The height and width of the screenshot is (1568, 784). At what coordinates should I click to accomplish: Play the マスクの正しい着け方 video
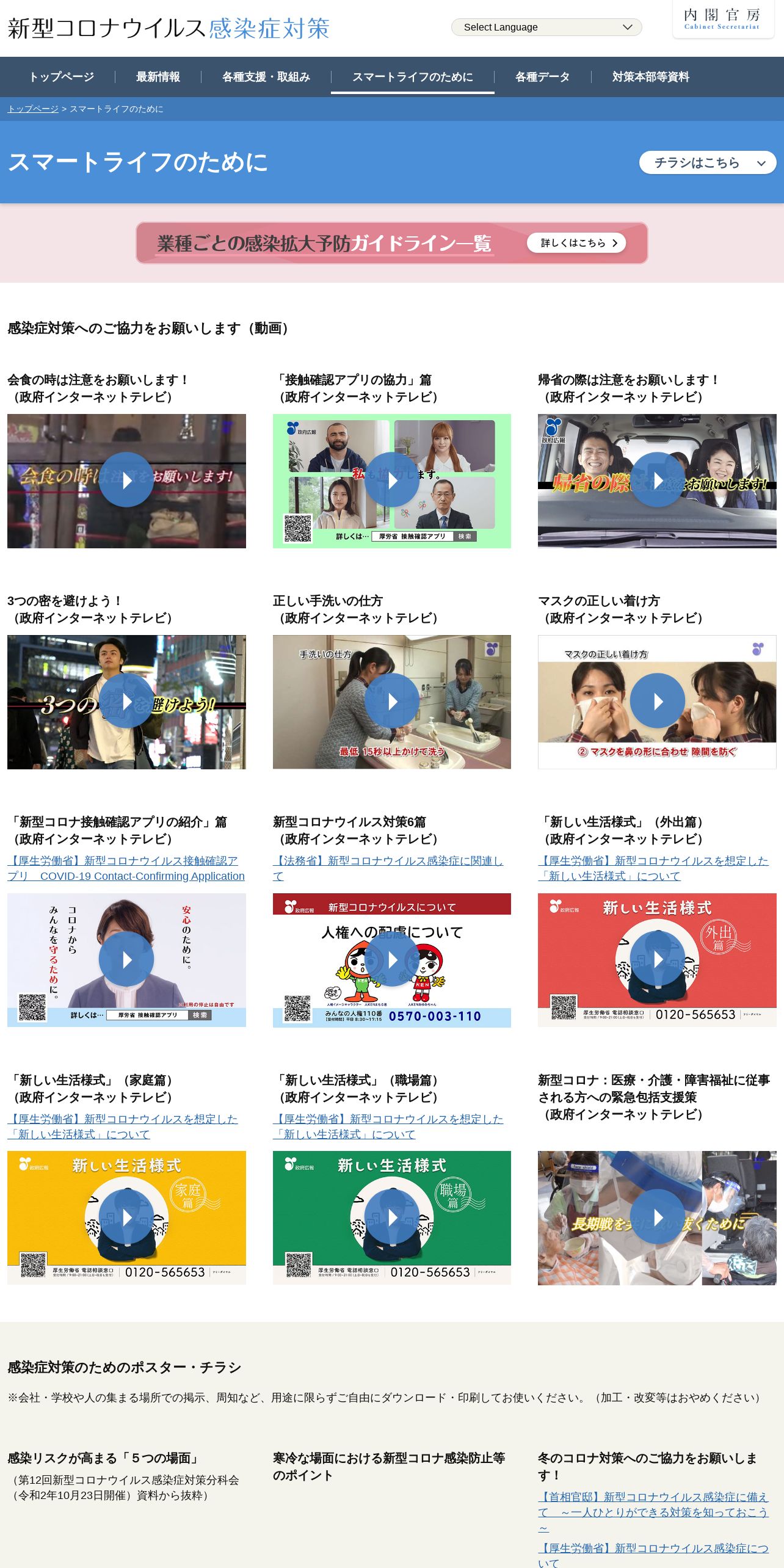(x=656, y=701)
